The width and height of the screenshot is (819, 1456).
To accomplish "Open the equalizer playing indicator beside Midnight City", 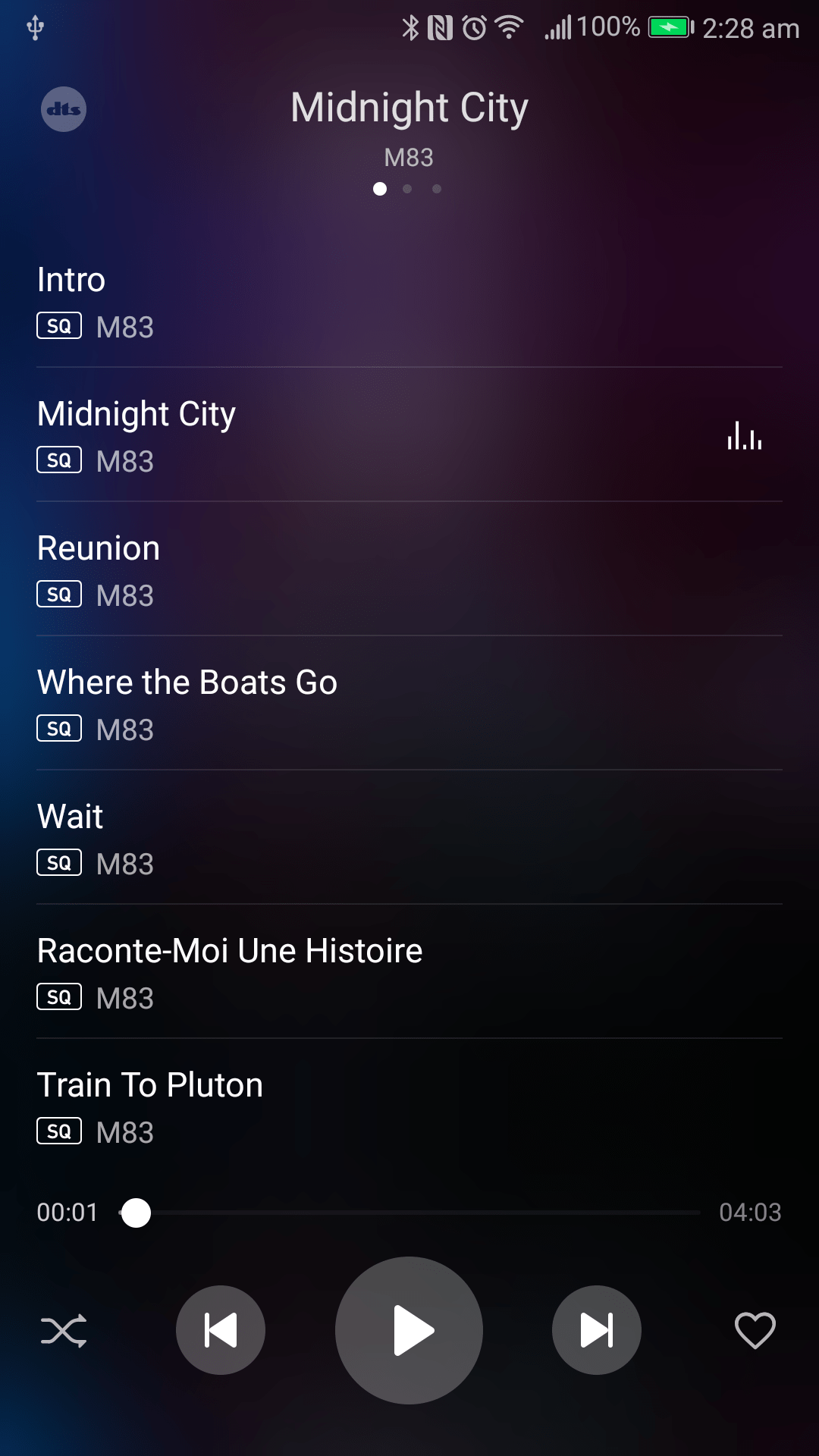I will tap(745, 437).
